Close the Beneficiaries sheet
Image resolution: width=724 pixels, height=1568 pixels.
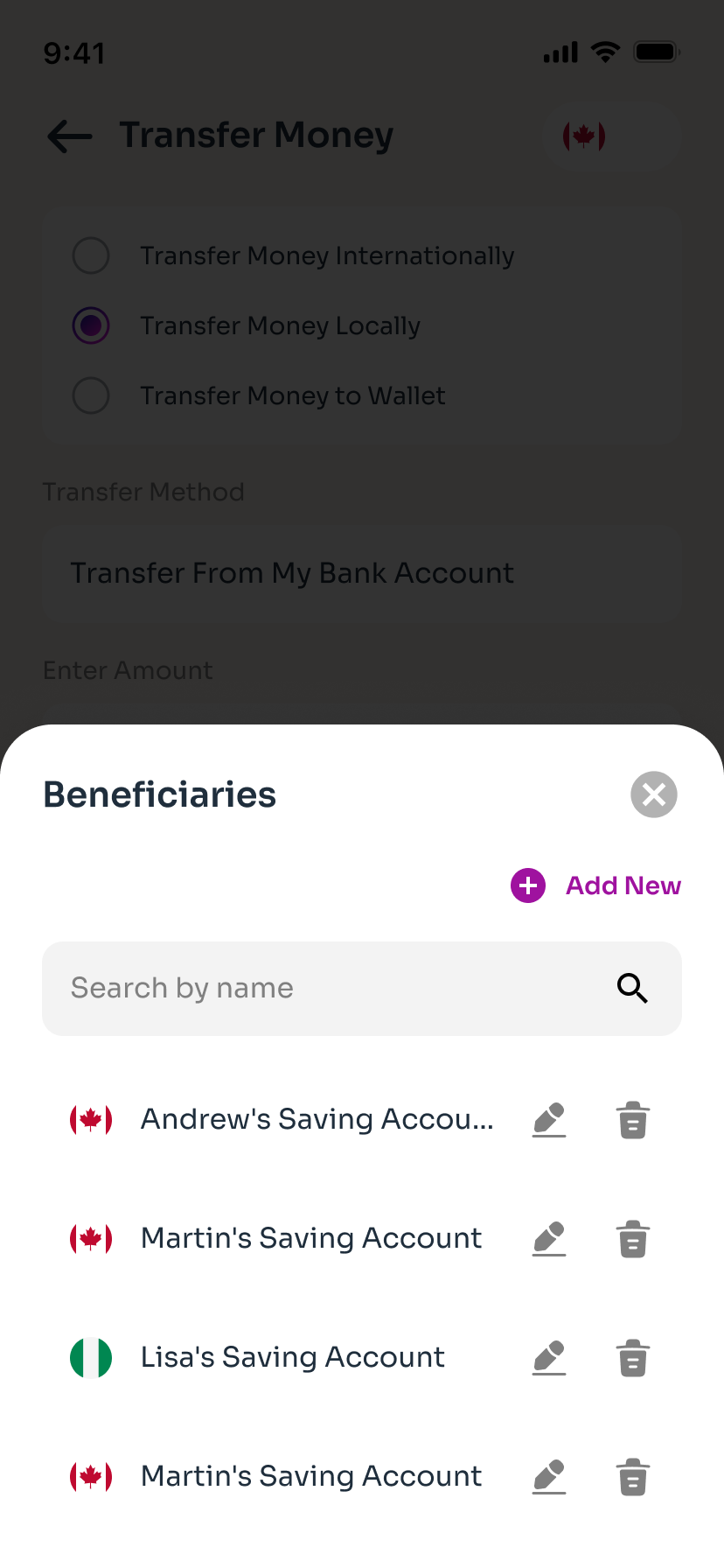click(x=654, y=794)
